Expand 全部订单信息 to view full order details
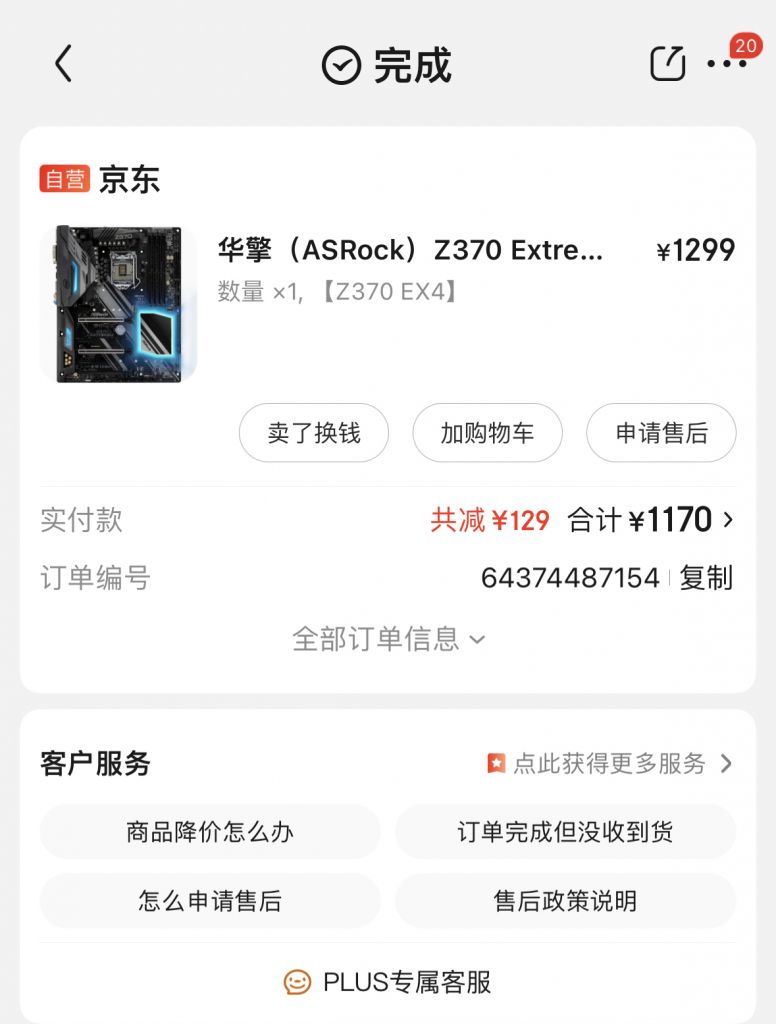The image size is (776, 1024). click(x=388, y=639)
